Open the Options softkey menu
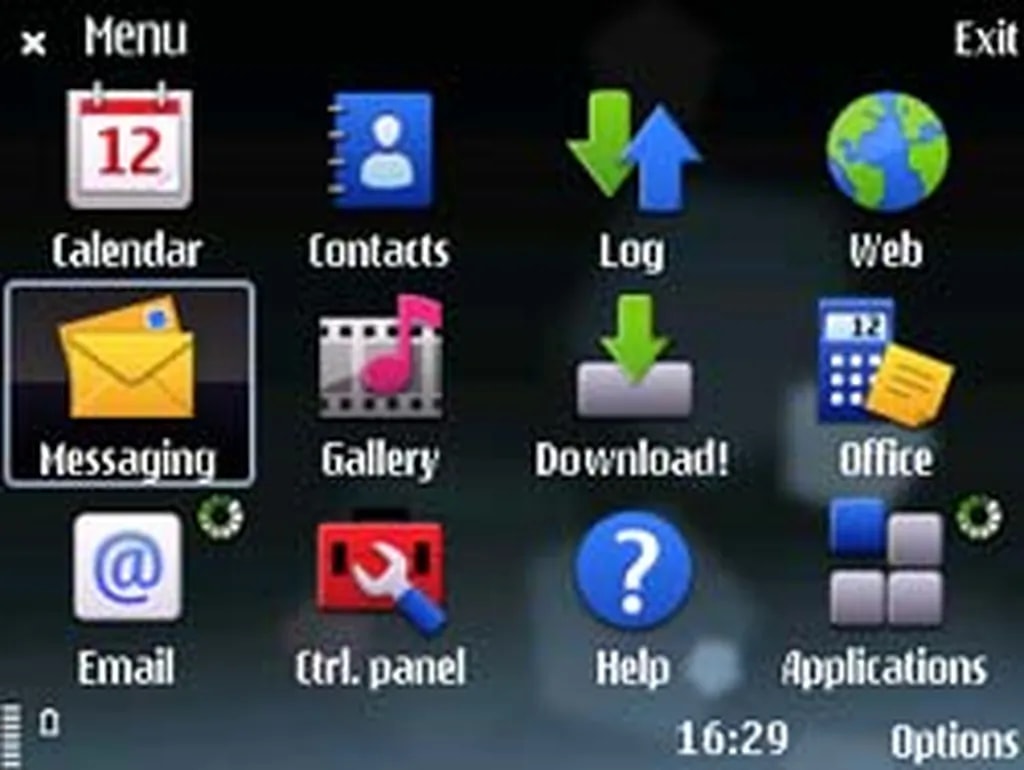Screen dimensions: 1024x770 [954, 742]
